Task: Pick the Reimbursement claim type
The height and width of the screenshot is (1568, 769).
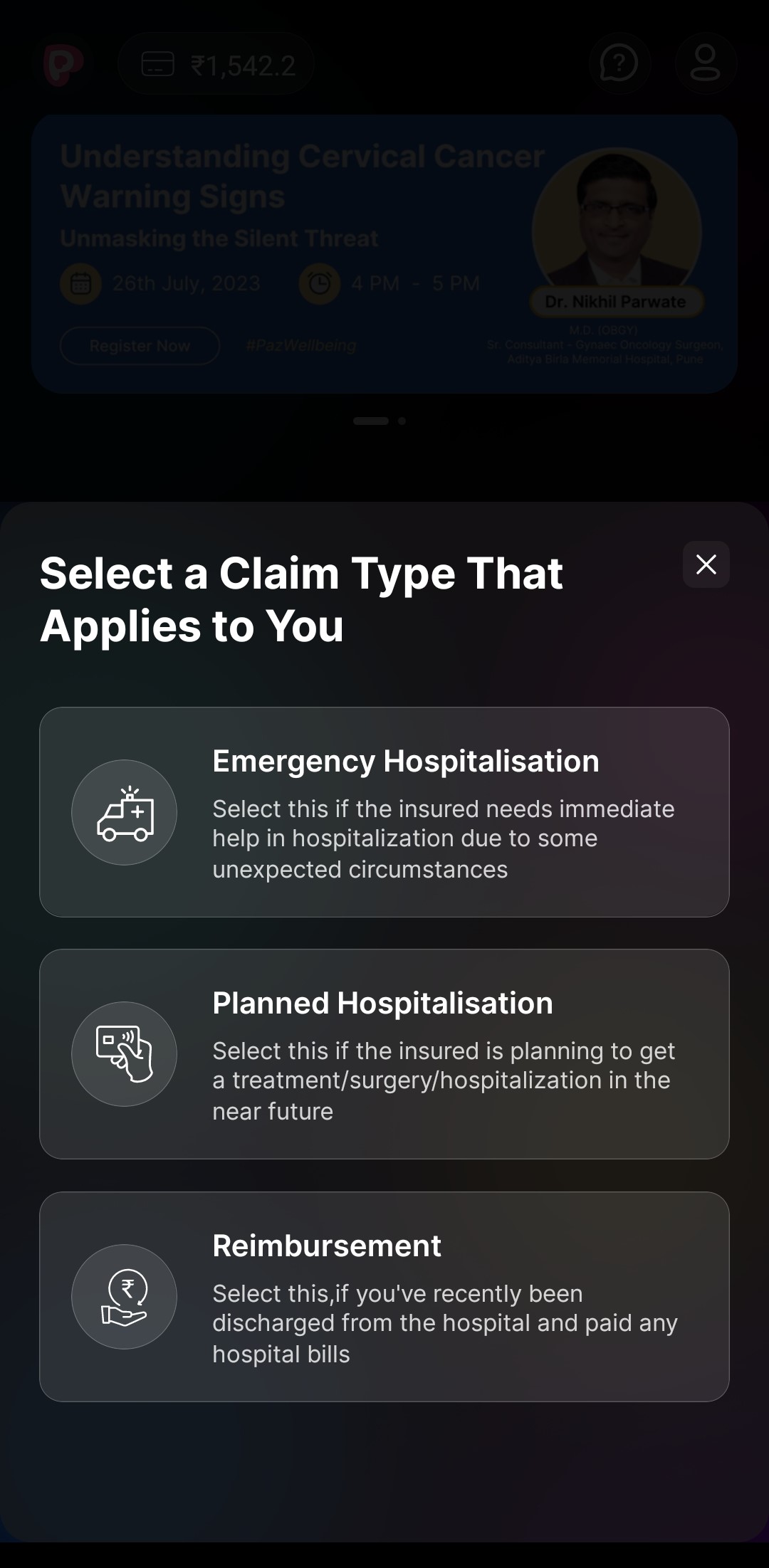Action: [x=384, y=1296]
